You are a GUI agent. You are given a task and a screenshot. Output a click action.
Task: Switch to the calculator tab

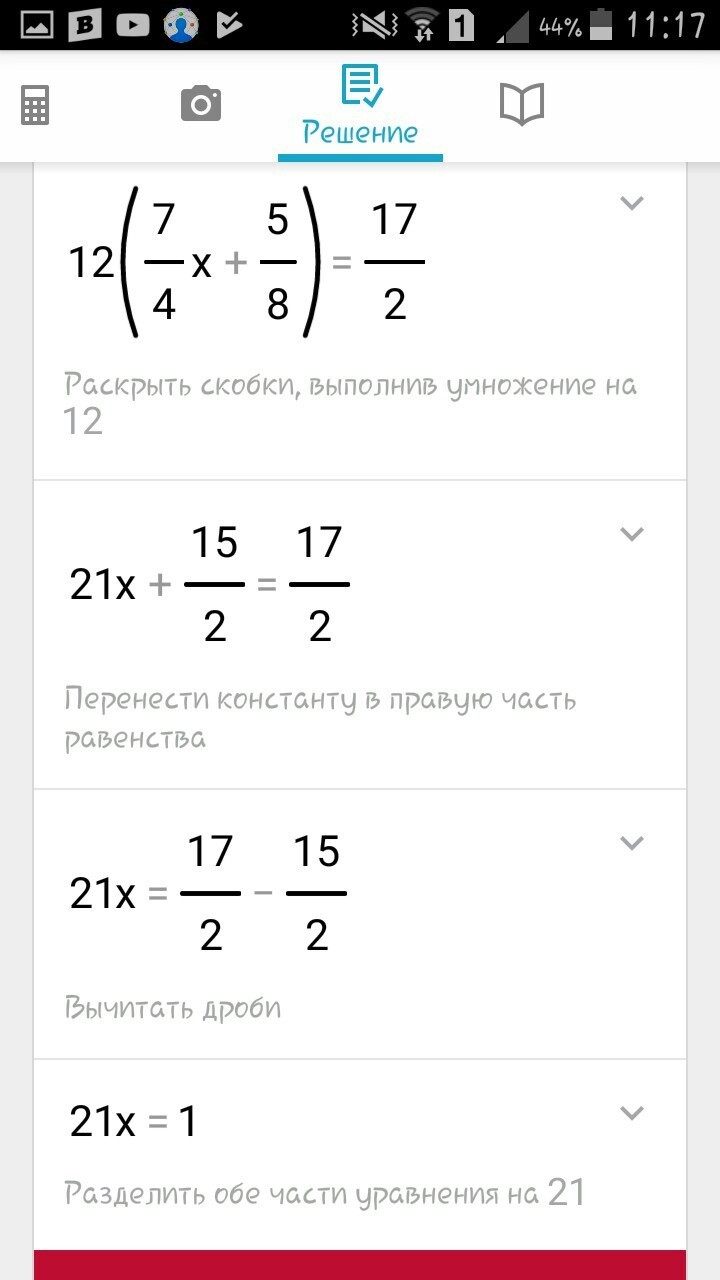(x=35, y=105)
